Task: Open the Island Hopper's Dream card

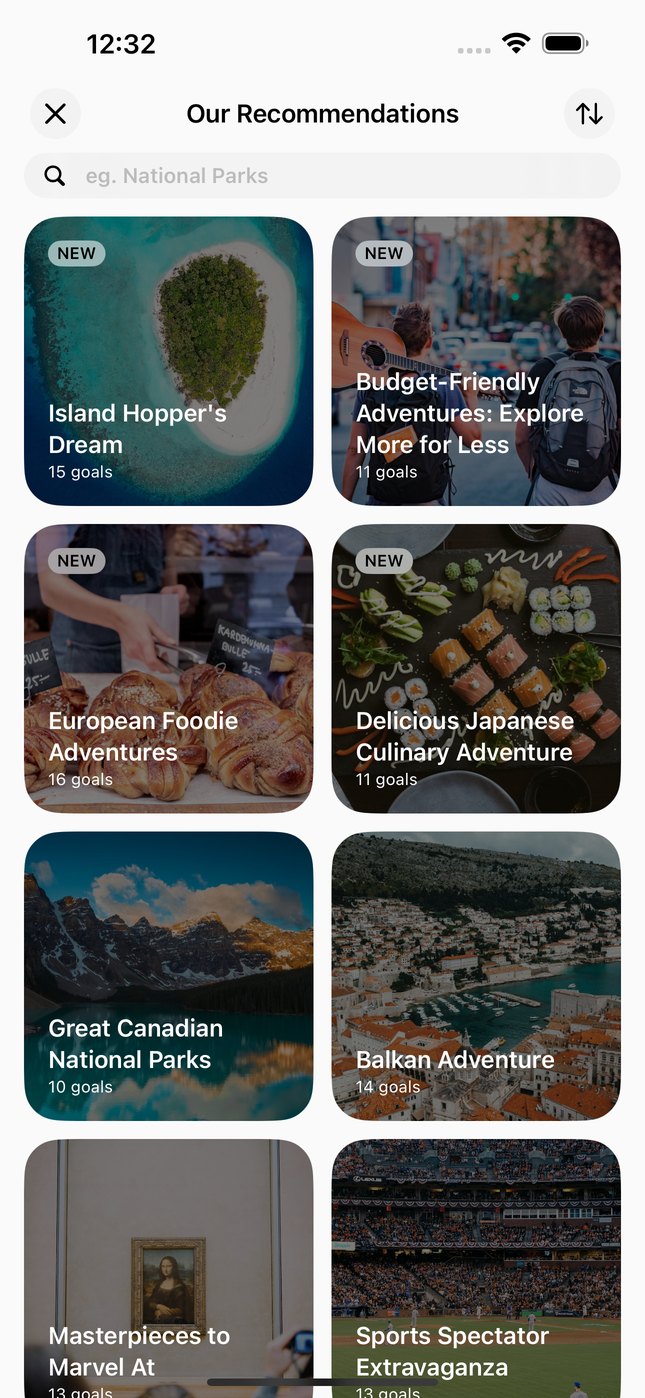Action: (169, 361)
